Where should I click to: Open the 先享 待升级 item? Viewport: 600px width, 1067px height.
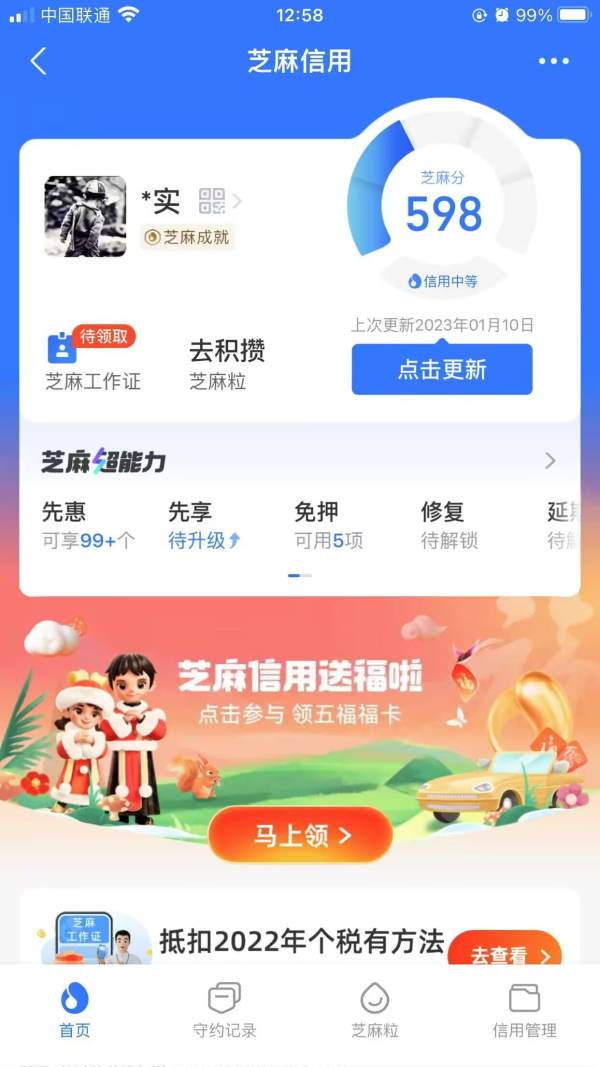point(204,526)
